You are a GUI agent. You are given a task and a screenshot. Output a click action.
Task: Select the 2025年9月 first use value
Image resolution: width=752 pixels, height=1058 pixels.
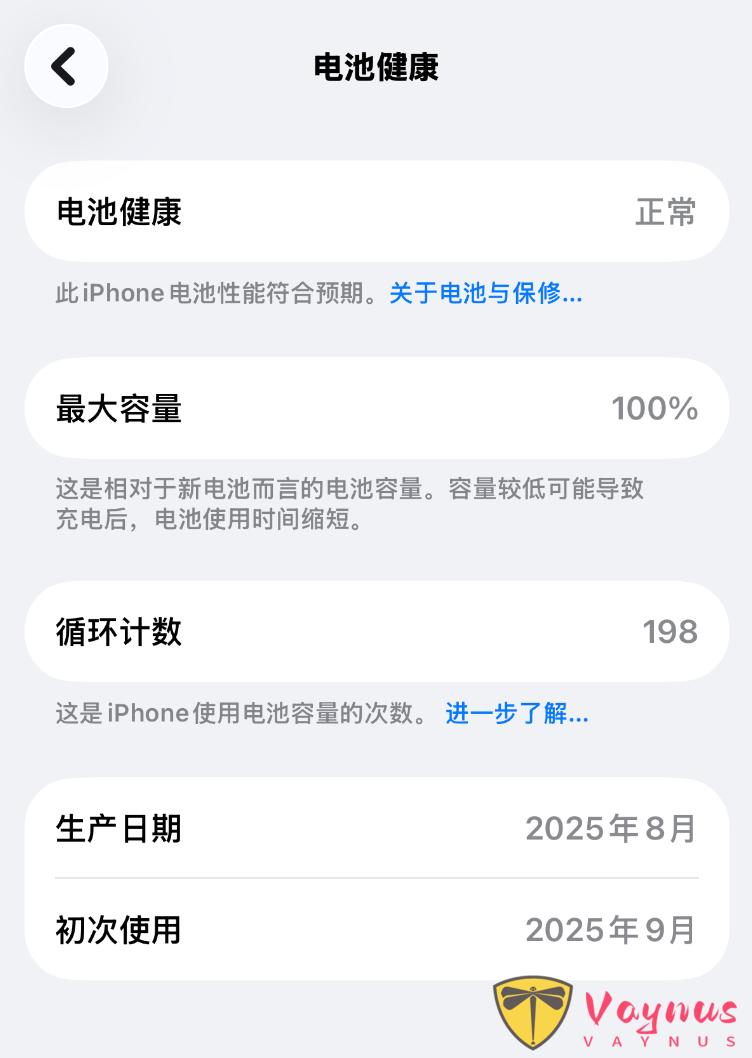tap(611, 930)
